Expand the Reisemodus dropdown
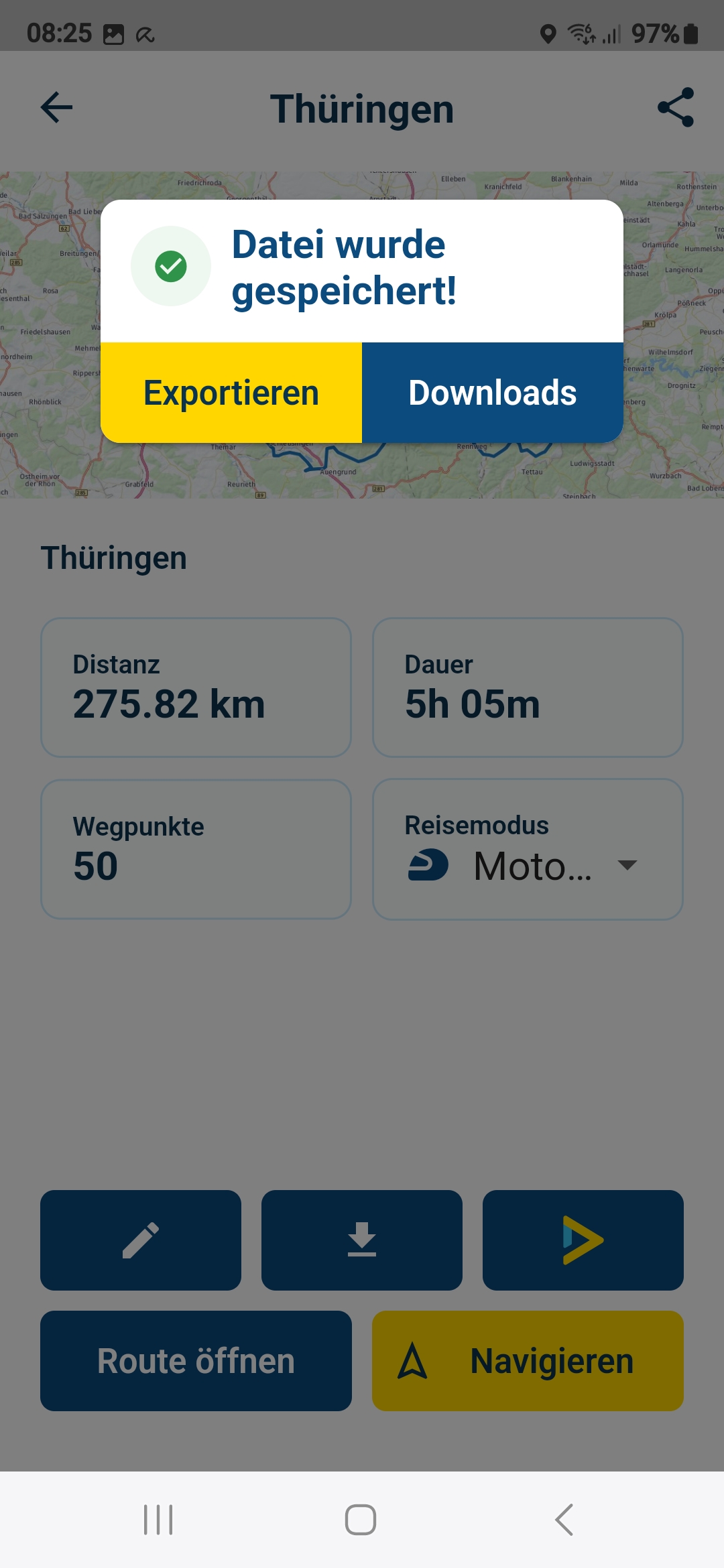 pos(627,865)
